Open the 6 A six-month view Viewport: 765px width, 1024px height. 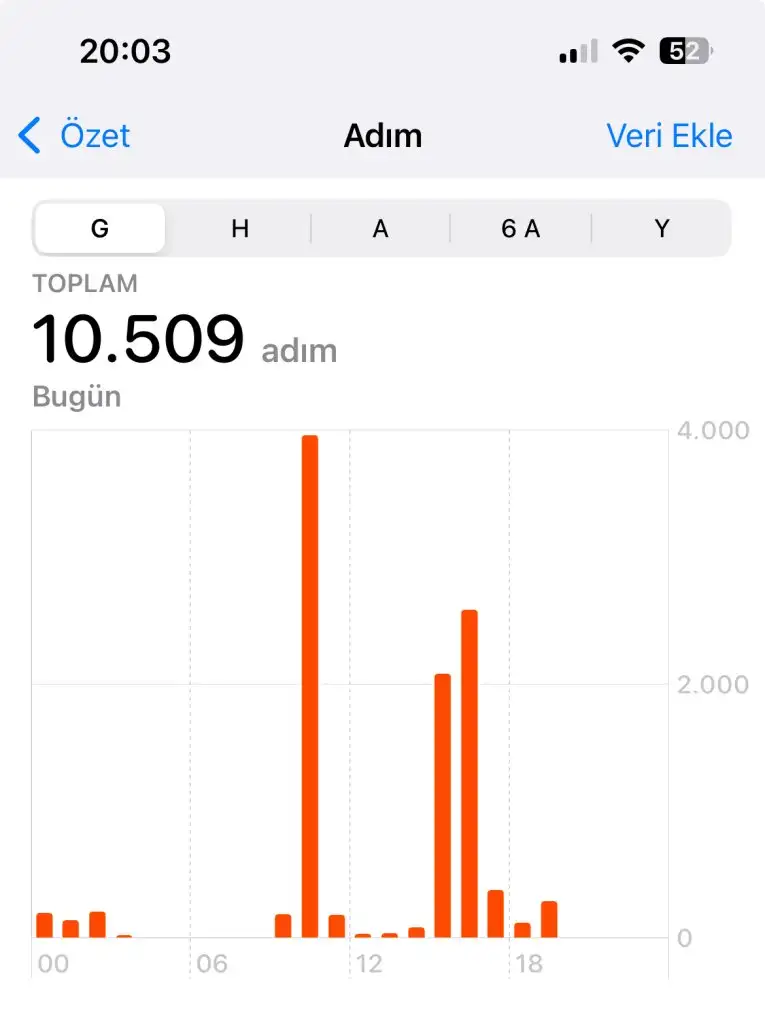(520, 229)
